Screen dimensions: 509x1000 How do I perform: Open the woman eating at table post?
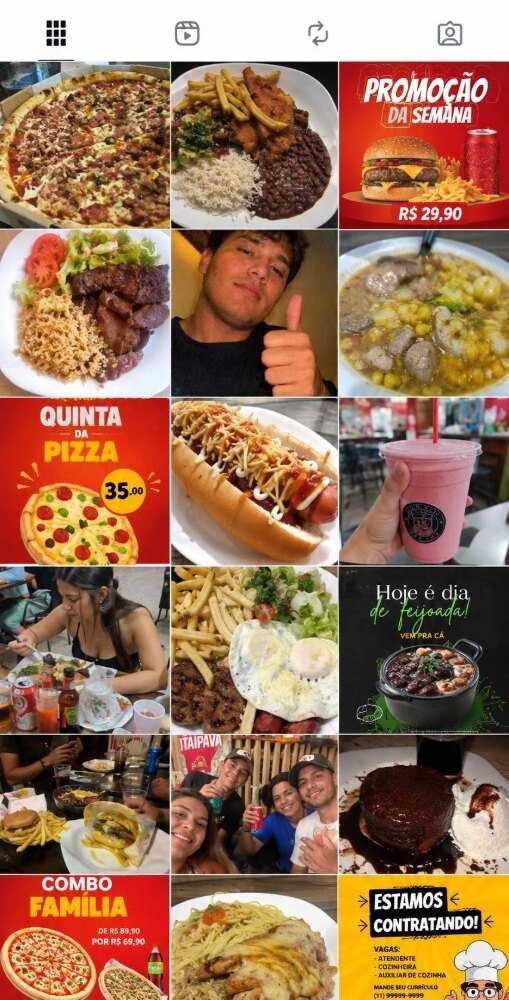(85, 650)
